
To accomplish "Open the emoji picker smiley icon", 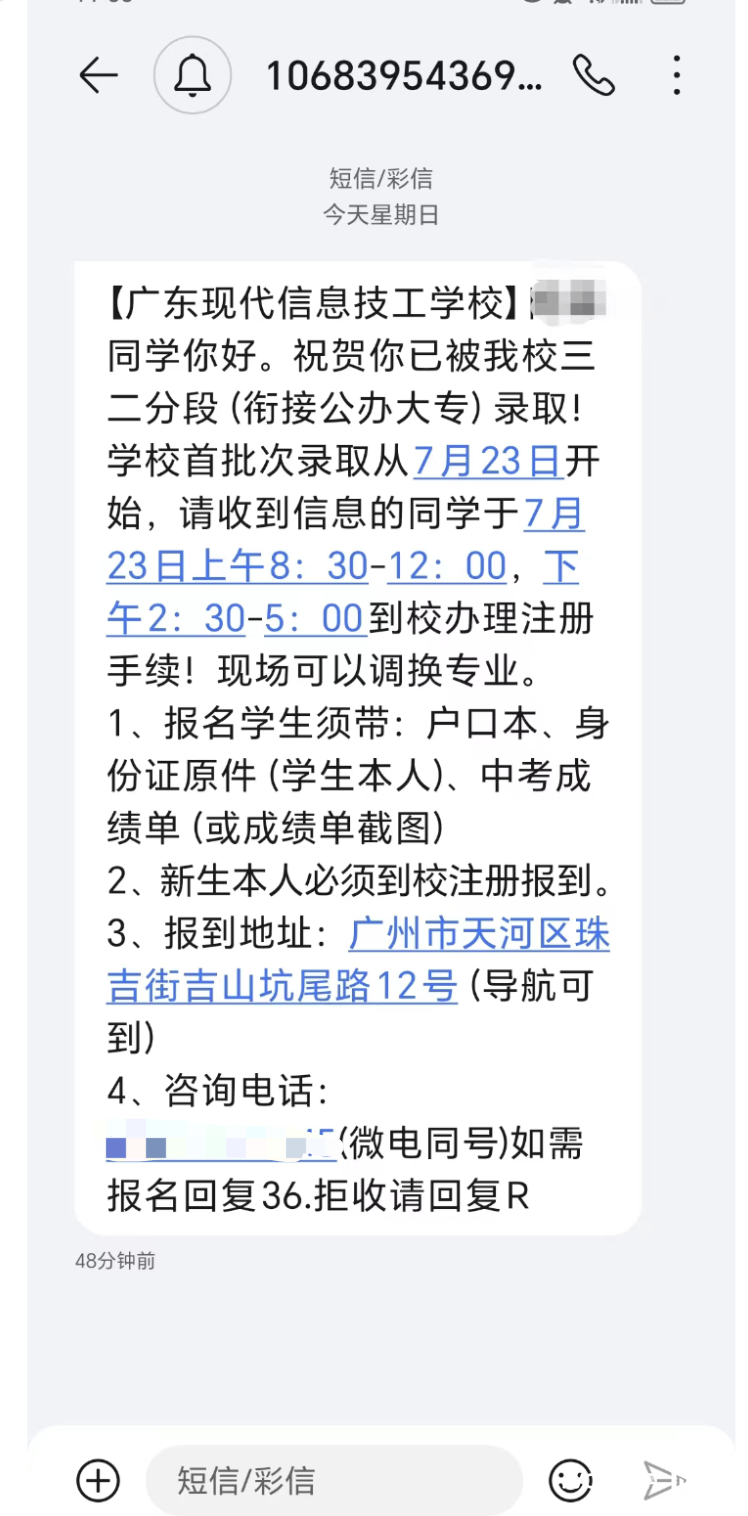I will [571, 1480].
